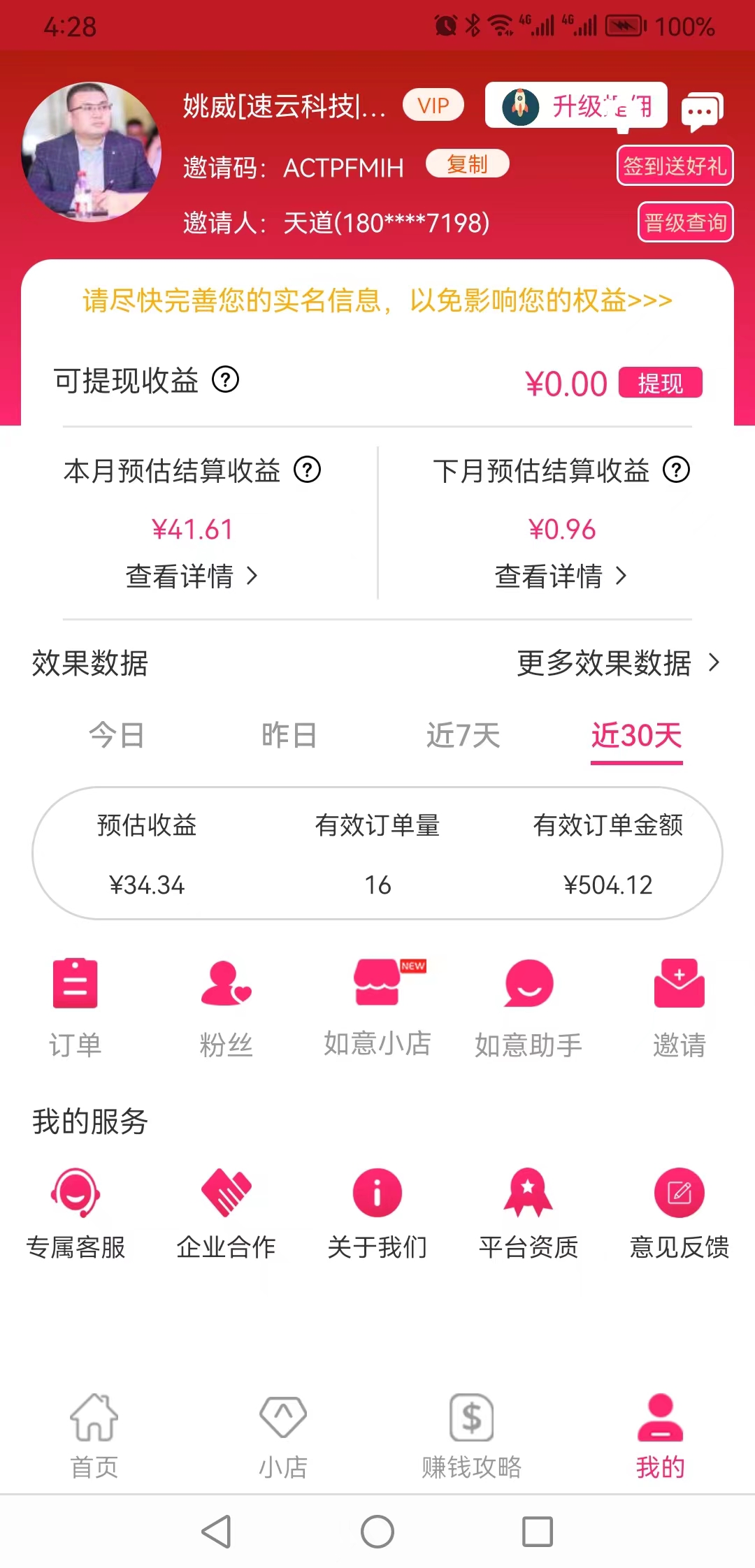
Task: Open 粉丝 fans
Action: click(x=226, y=1007)
